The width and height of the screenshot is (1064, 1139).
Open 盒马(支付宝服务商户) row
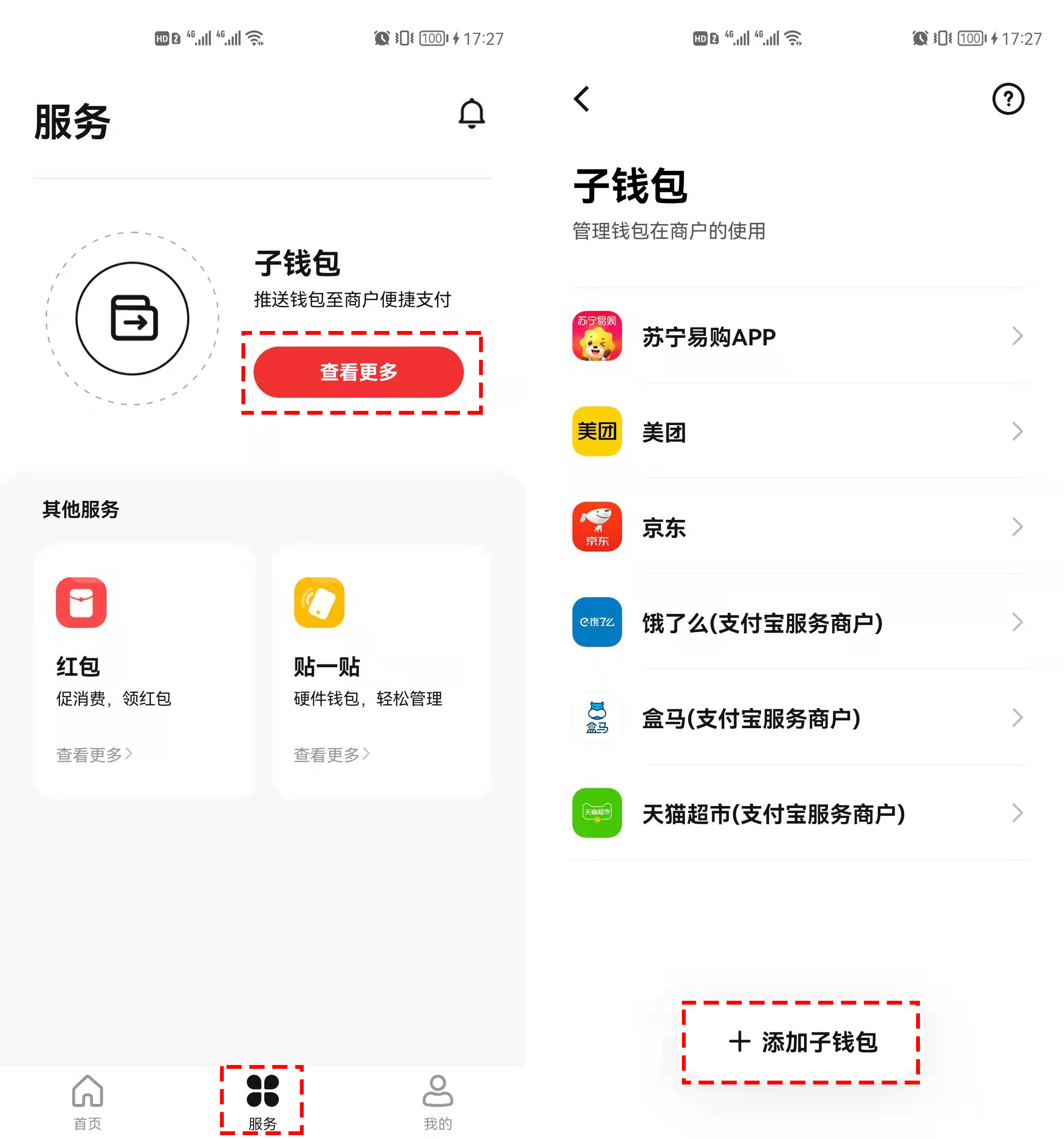click(798, 718)
